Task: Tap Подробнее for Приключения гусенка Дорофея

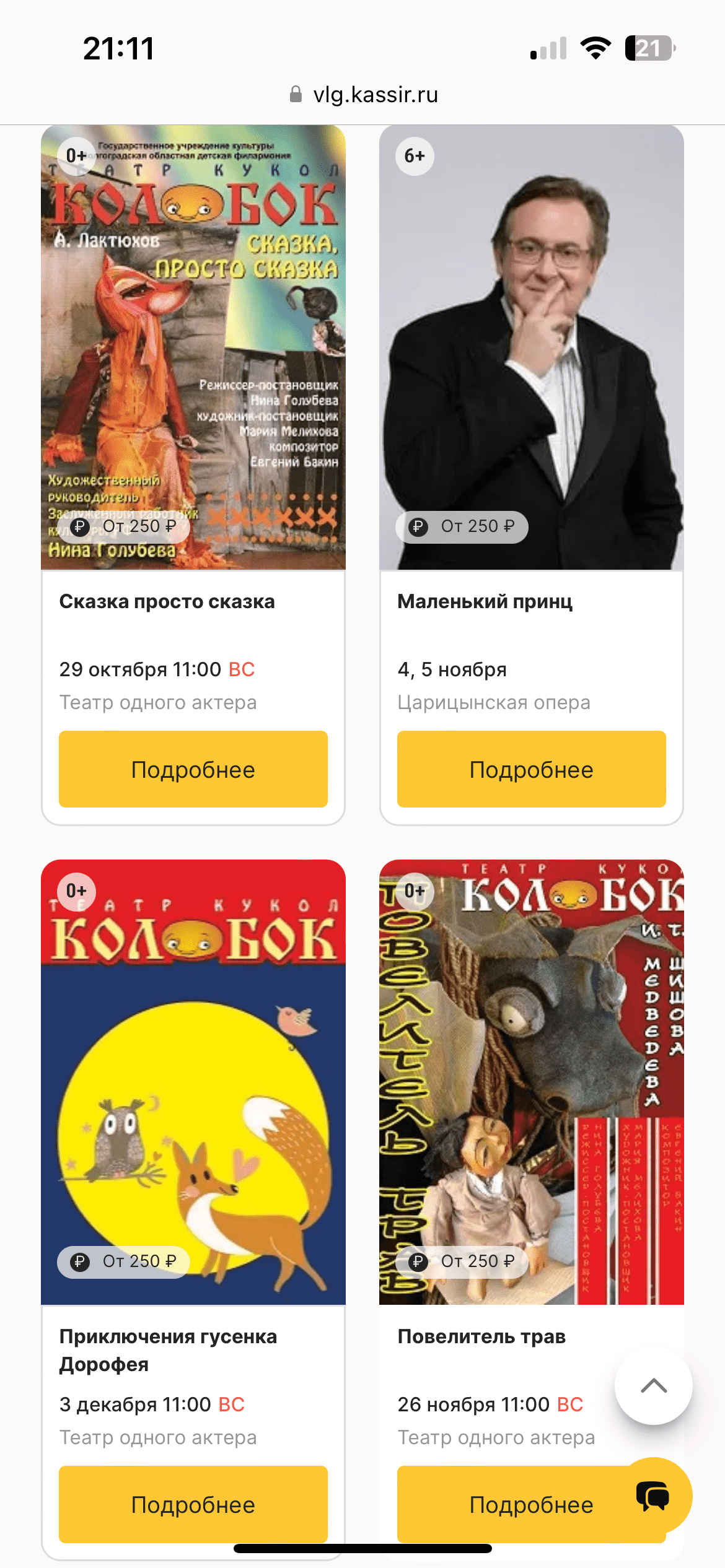Action: [193, 1504]
